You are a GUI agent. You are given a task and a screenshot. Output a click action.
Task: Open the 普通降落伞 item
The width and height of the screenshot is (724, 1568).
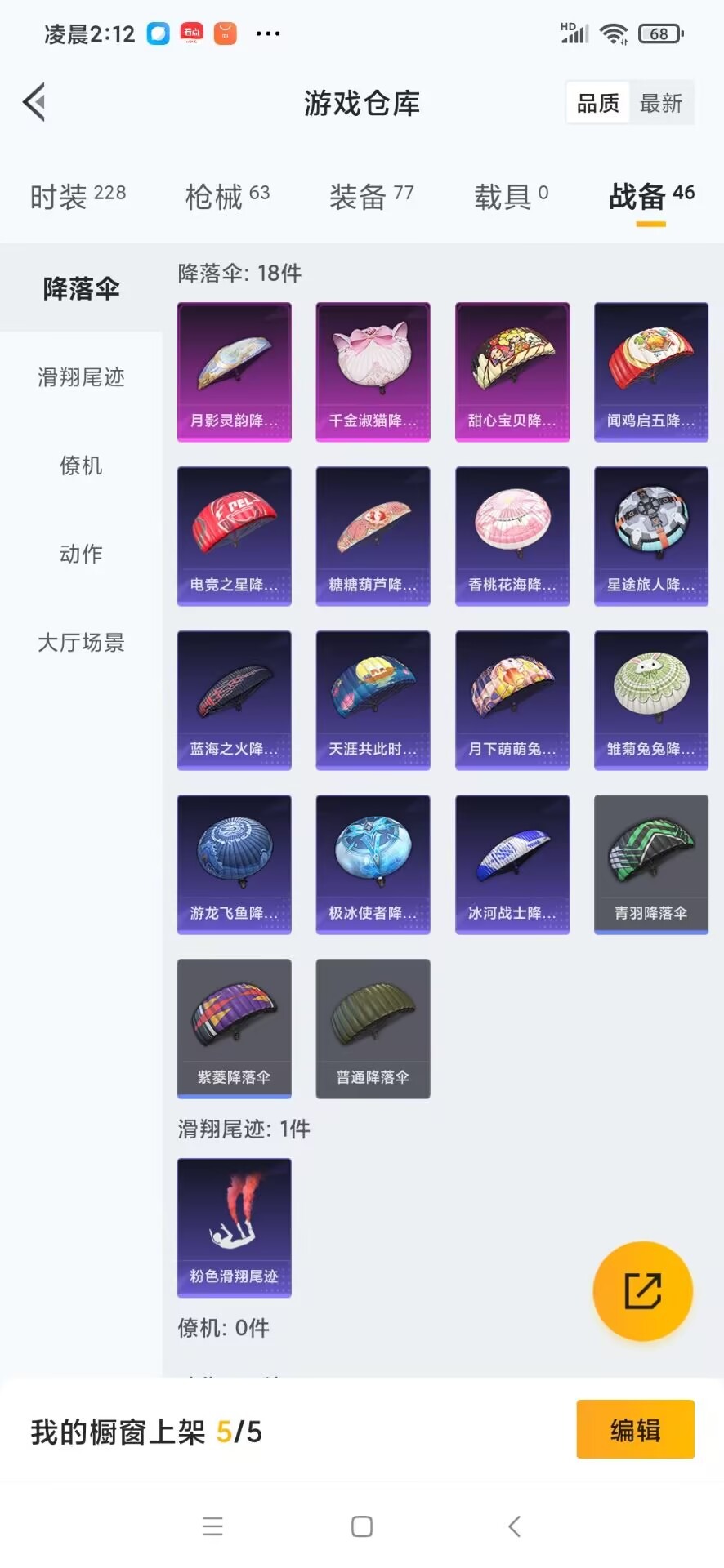[373, 1028]
